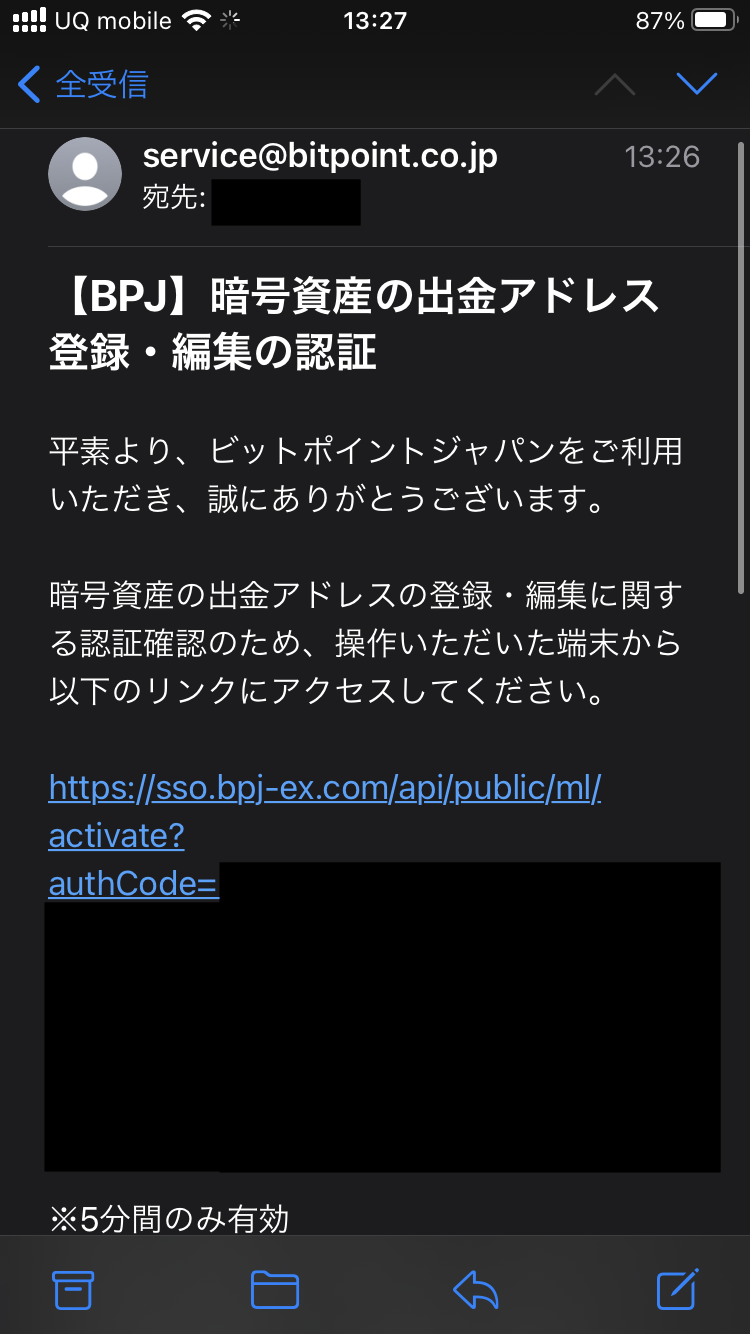
Task: Archive this email
Action: pos(73,1290)
